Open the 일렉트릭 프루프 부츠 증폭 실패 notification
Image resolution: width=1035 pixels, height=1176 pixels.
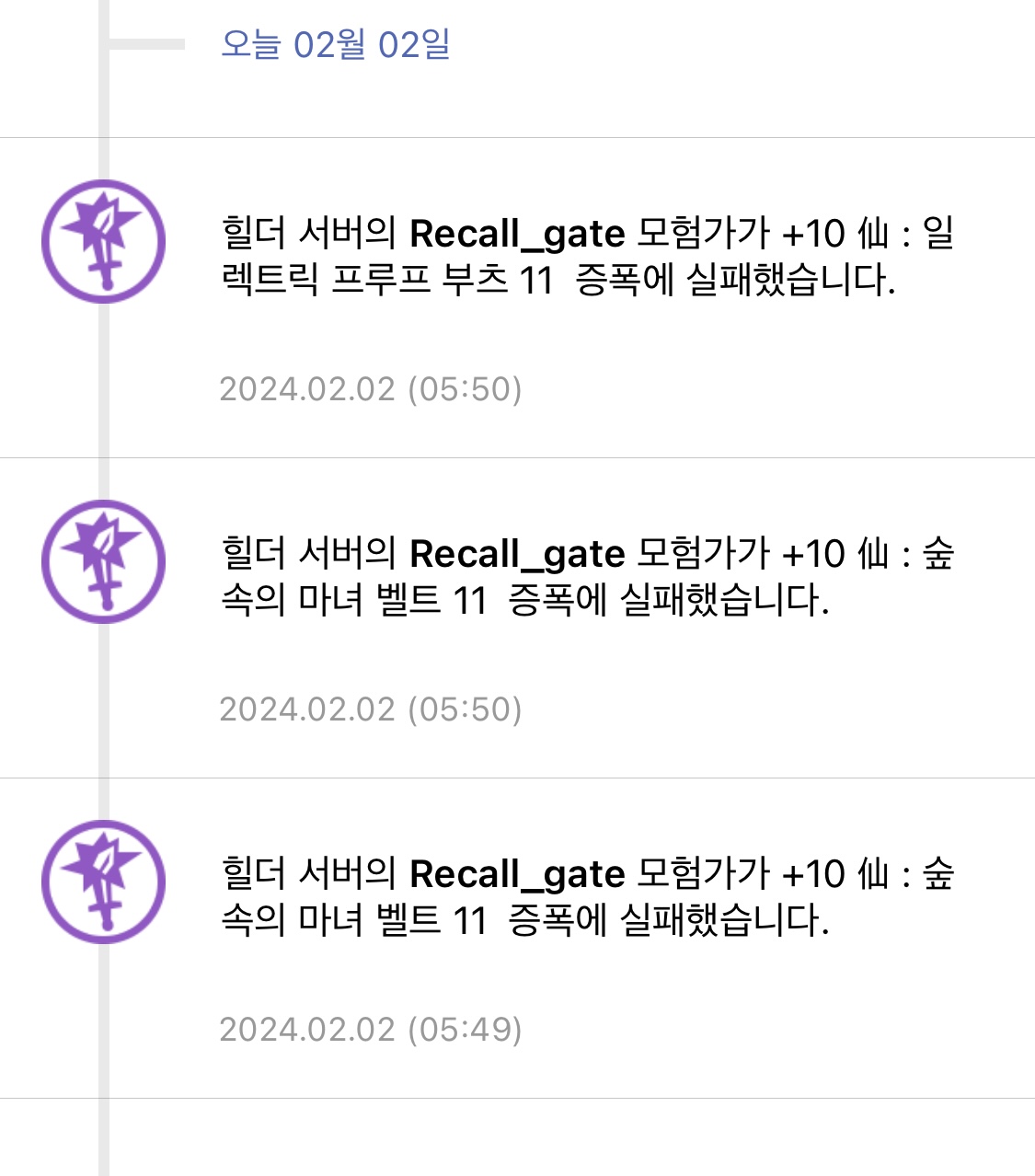587,257
